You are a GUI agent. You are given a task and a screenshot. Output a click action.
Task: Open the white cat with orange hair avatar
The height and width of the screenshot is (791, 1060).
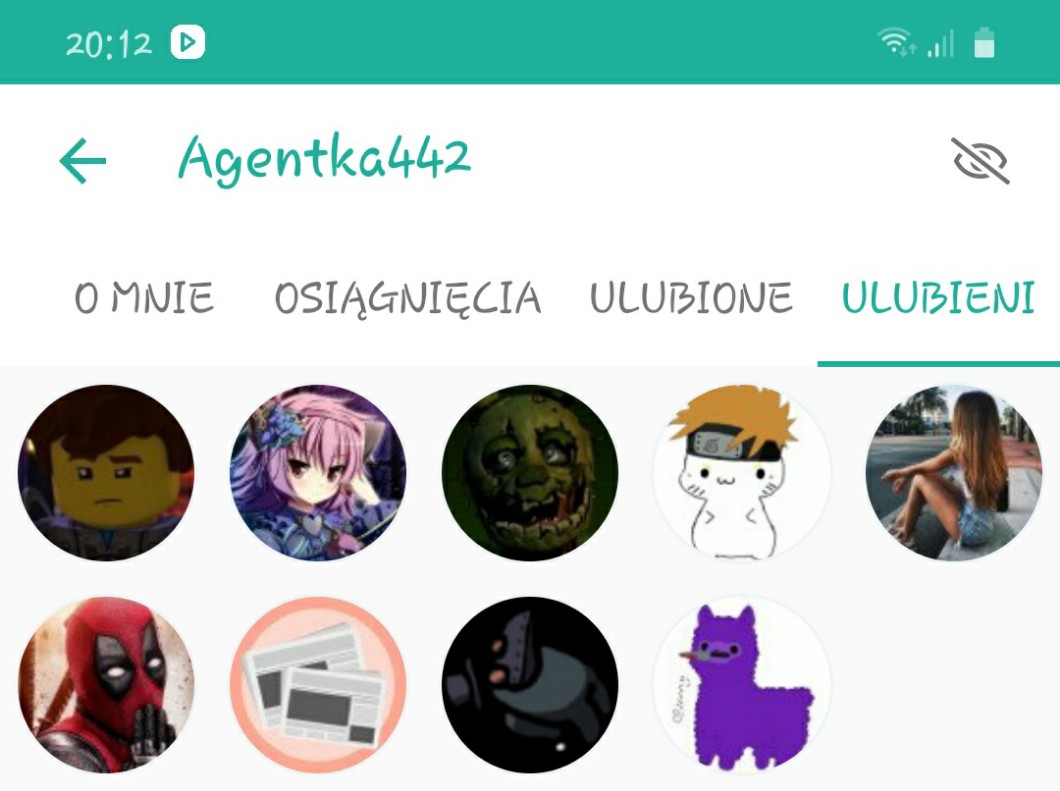pyautogui.click(x=742, y=472)
